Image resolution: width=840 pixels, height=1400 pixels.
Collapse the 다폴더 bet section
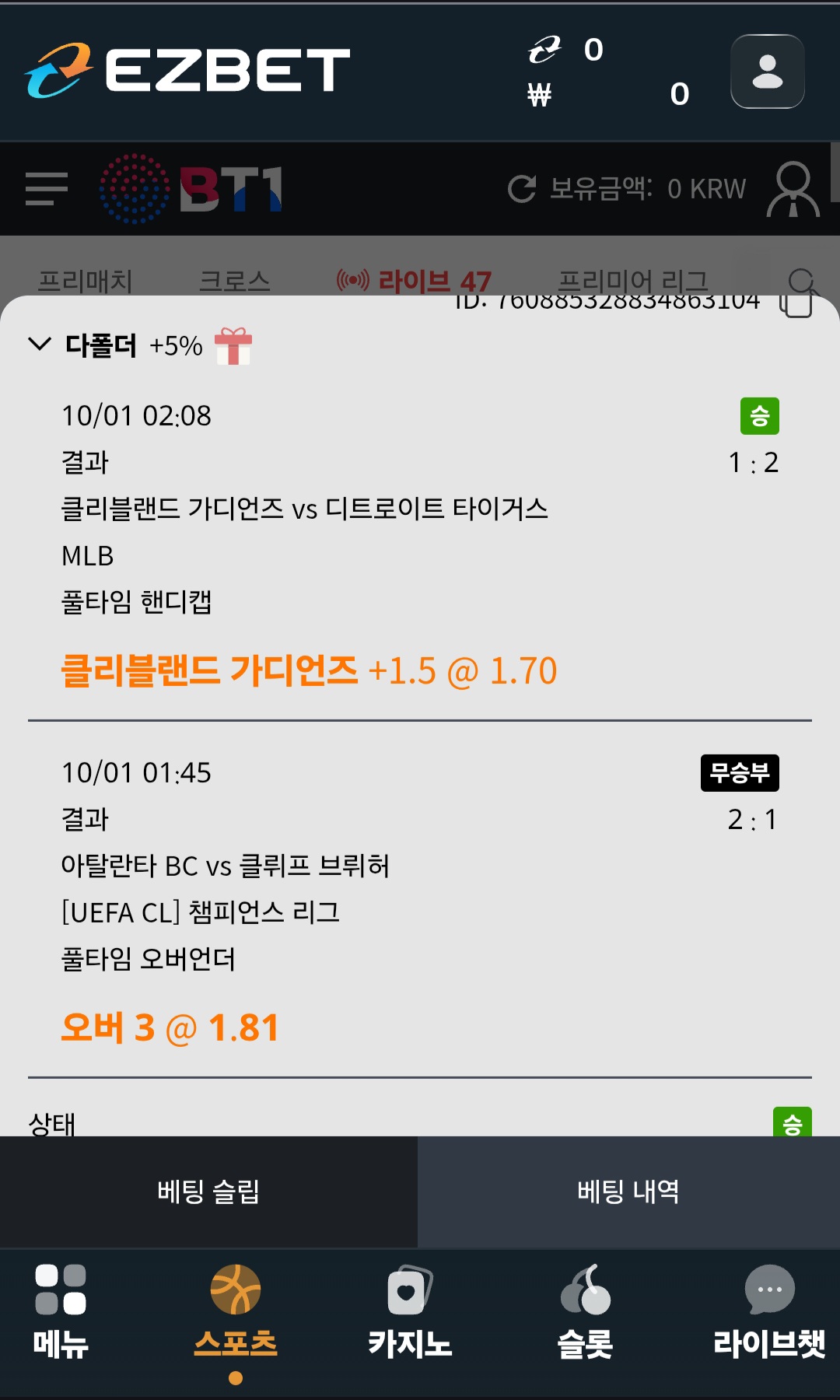pyautogui.click(x=40, y=344)
